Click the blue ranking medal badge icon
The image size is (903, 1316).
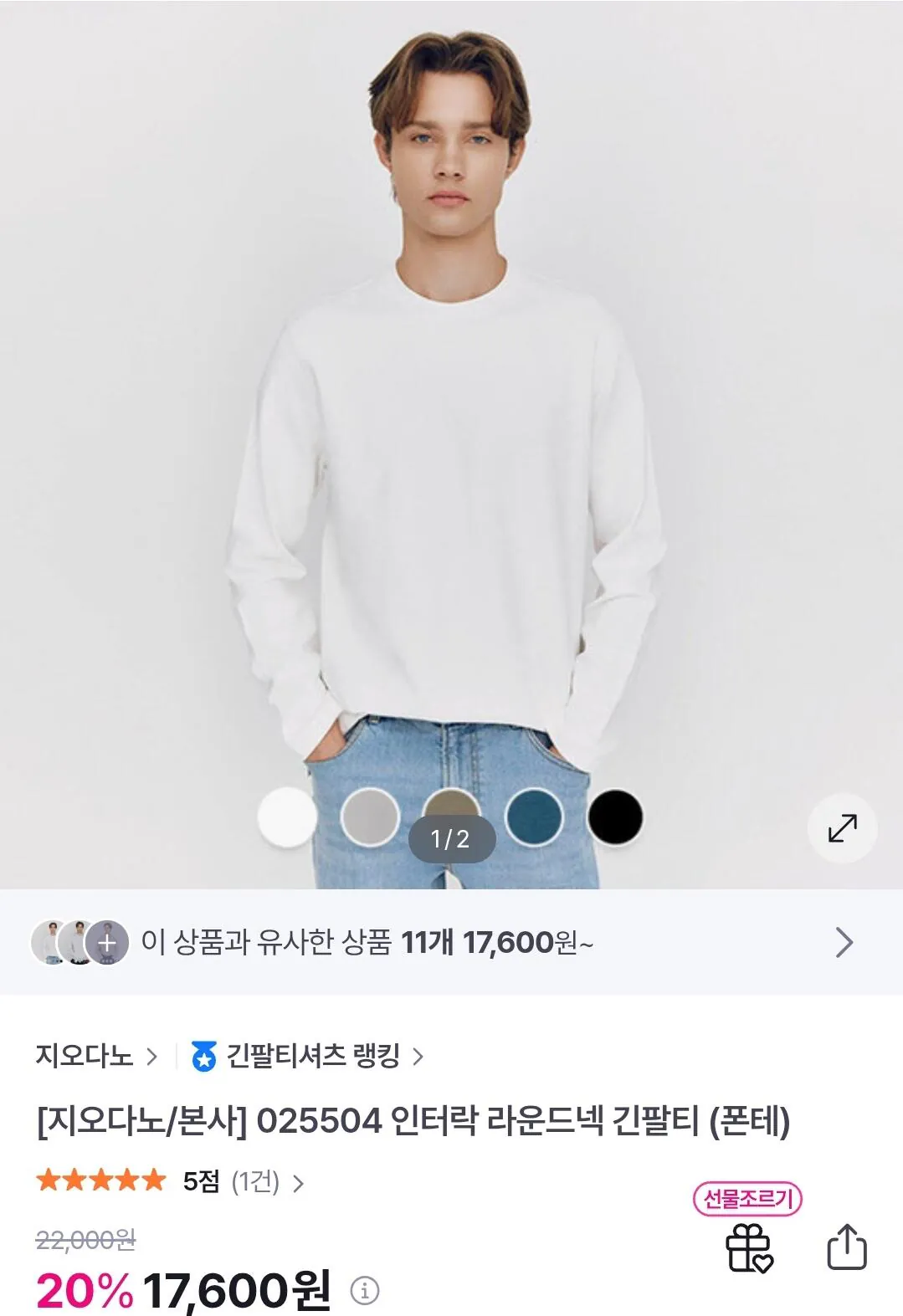click(x=206, y=1056)
